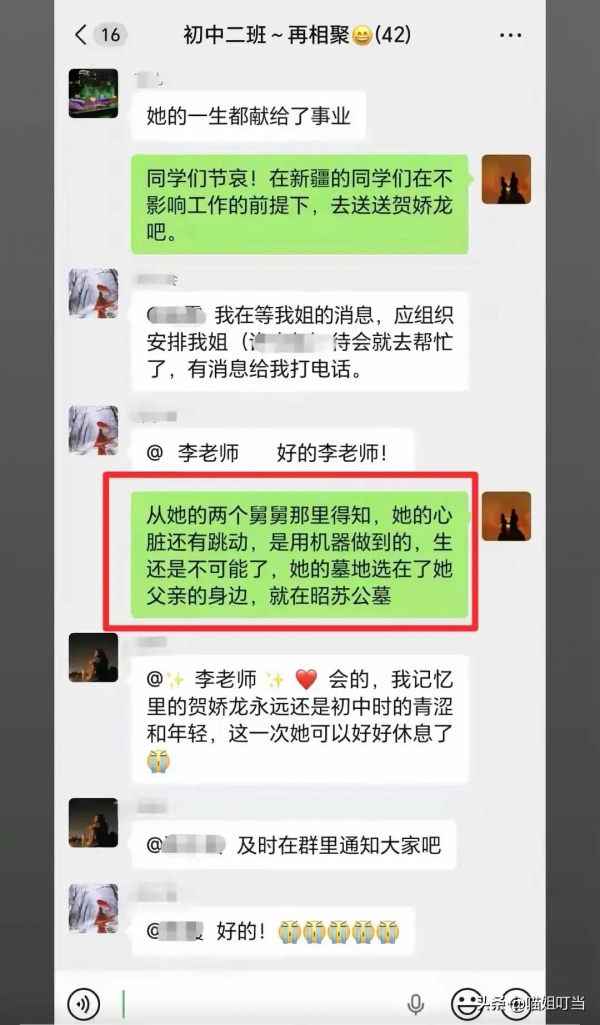Open avatar beside "好的李老师" message
Image resolution: width=600 pixels, height=1025 pixels.
pos(93,431)
